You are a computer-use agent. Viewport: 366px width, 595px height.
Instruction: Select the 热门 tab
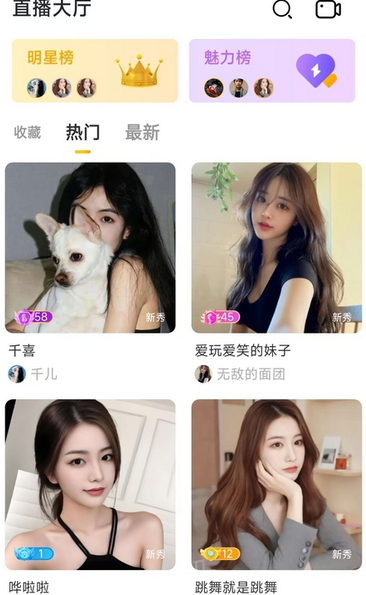pos(83,132)
